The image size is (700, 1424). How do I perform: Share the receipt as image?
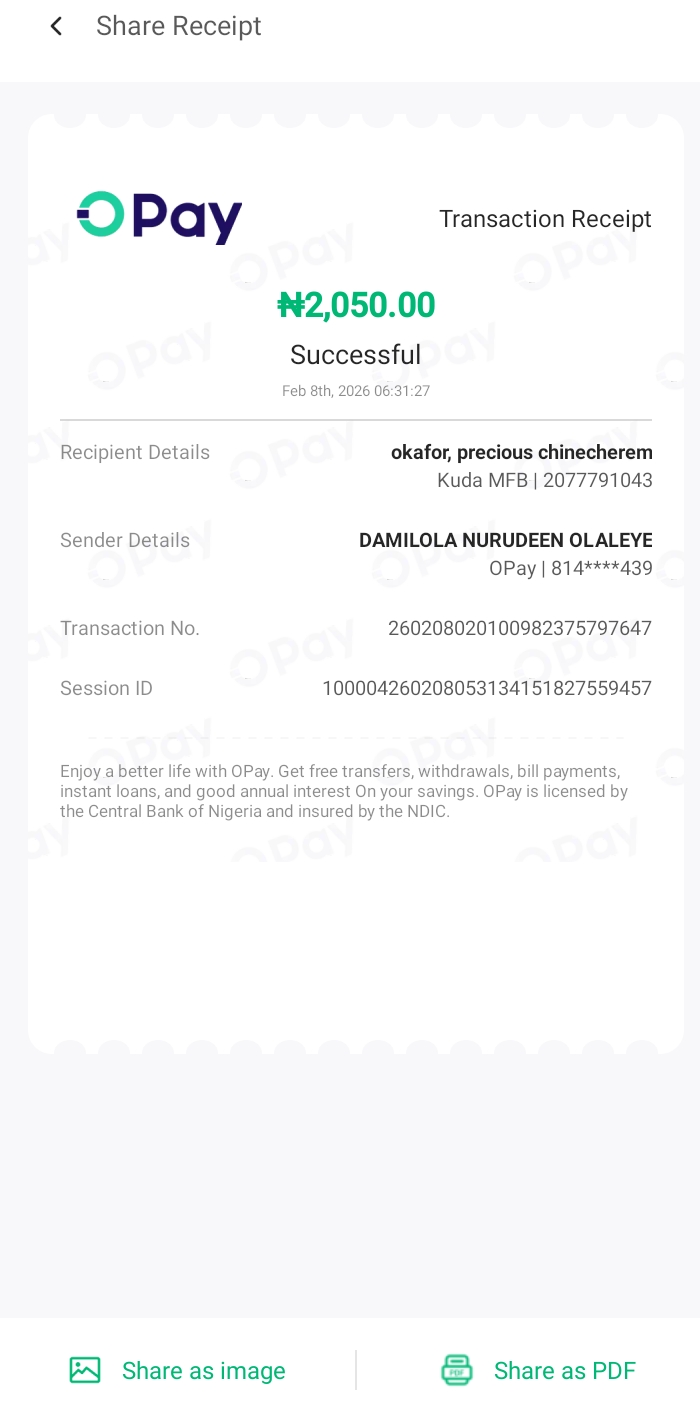pyautogui.click(x=178, y=1370)
